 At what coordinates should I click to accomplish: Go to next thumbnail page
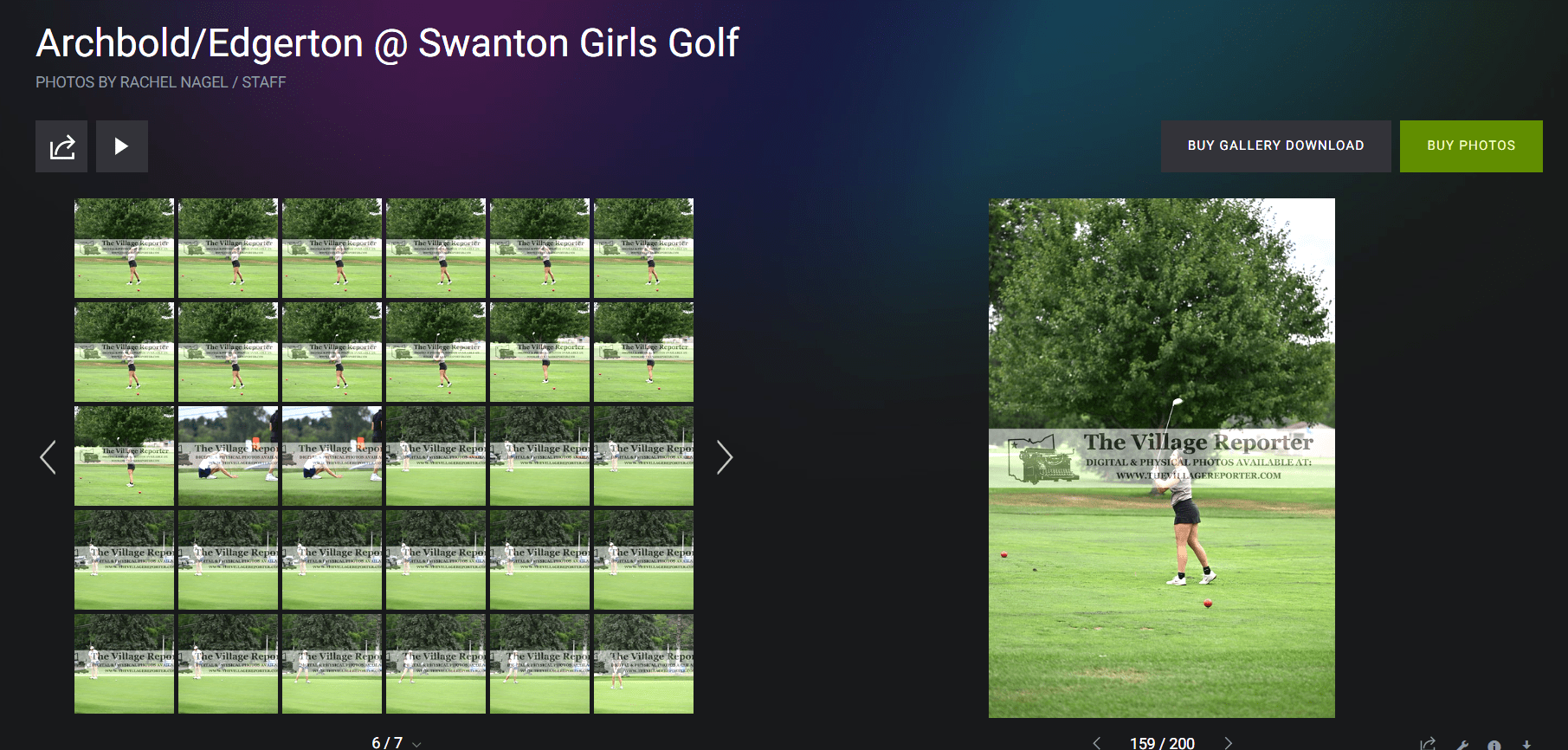(x=725, y=457)
